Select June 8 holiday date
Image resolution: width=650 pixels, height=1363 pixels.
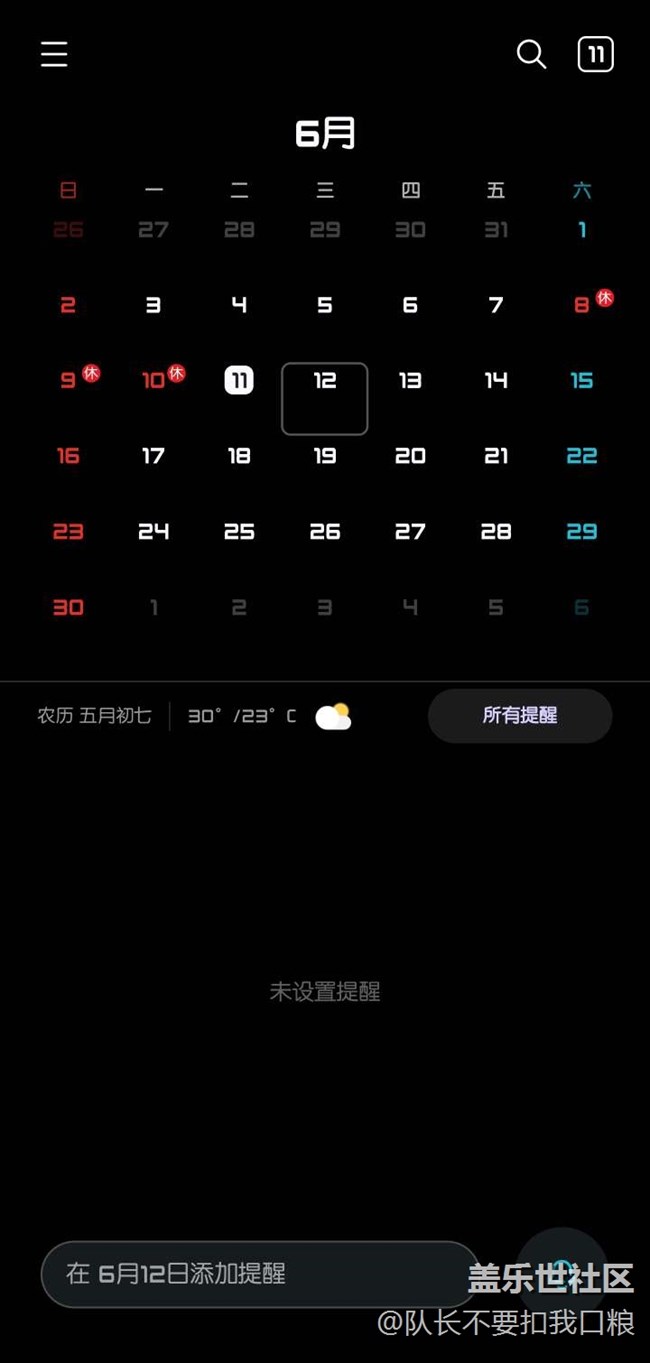coord(582,305)
